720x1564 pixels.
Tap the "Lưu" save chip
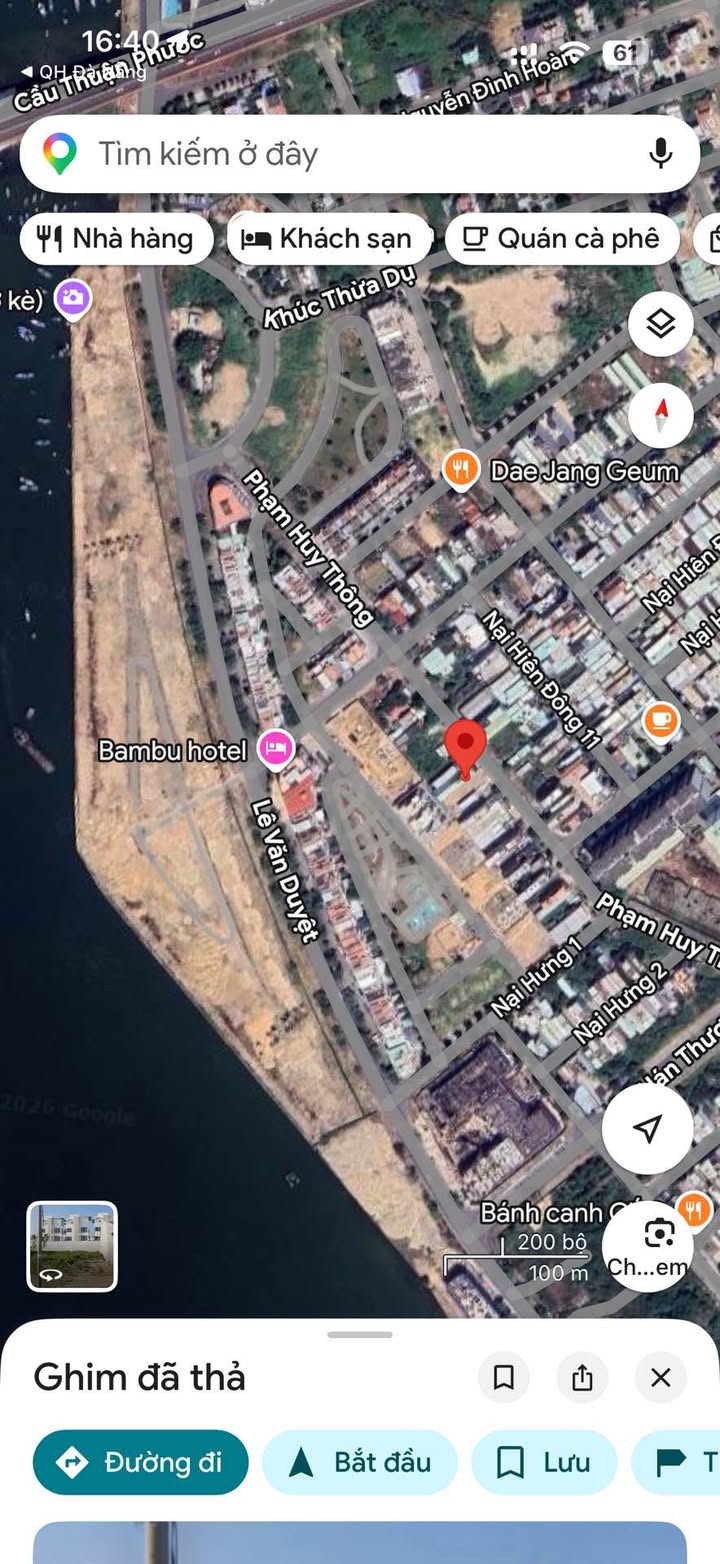click(x=544, y=1462)
